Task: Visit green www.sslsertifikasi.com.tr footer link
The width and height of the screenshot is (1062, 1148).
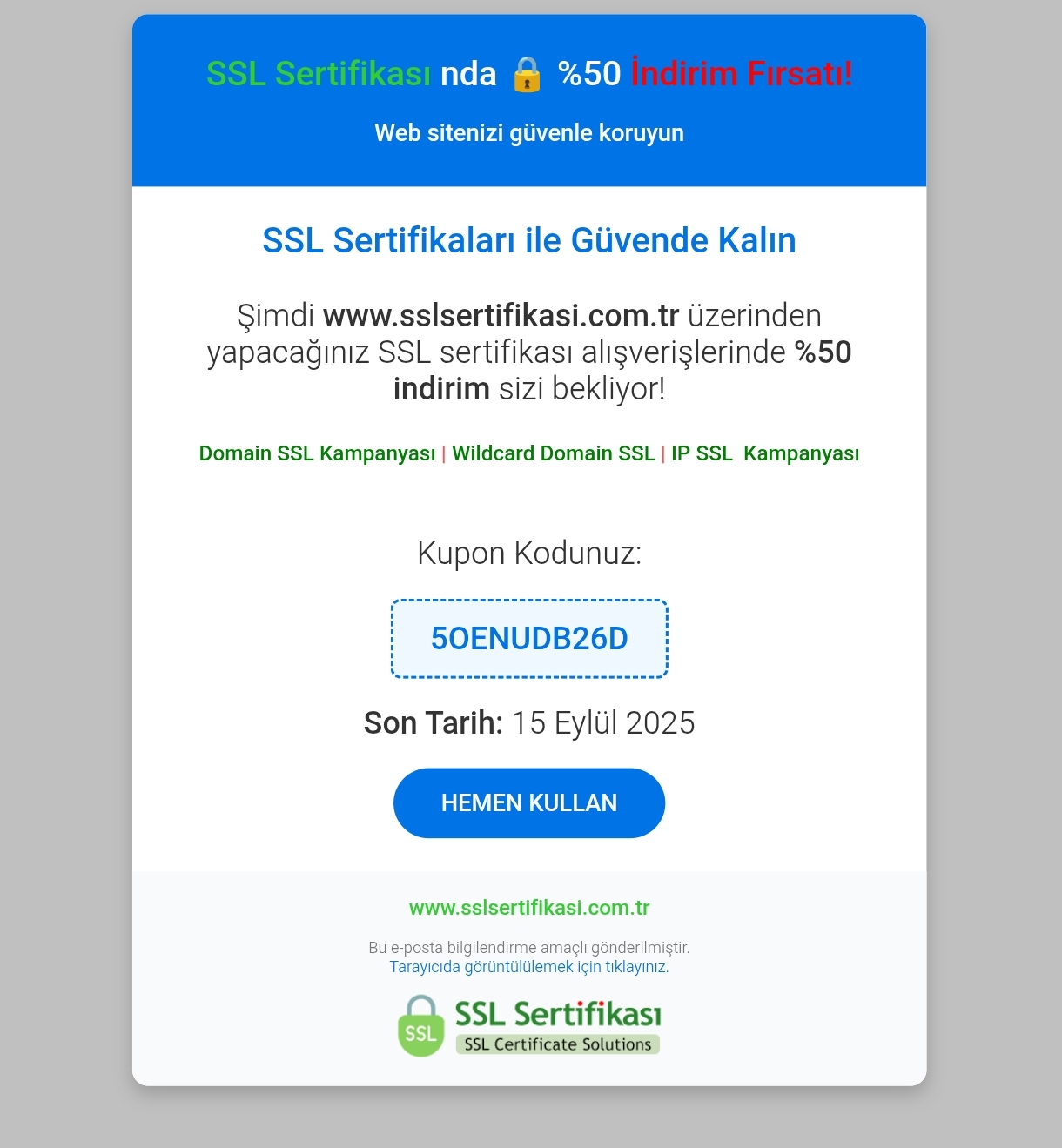Action: (529, 908)
